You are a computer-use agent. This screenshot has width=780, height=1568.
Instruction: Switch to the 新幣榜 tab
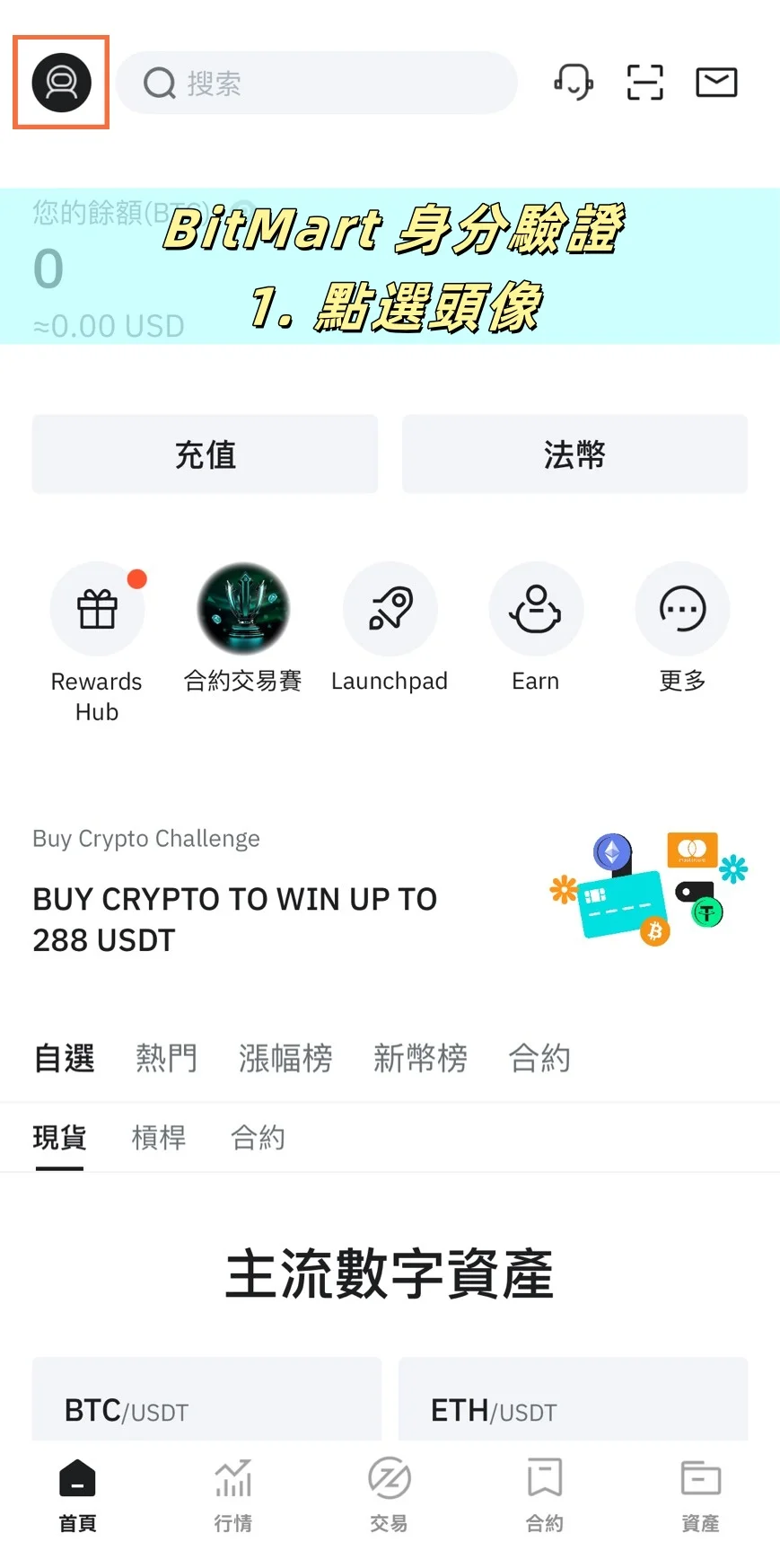tap(420, 1059)
